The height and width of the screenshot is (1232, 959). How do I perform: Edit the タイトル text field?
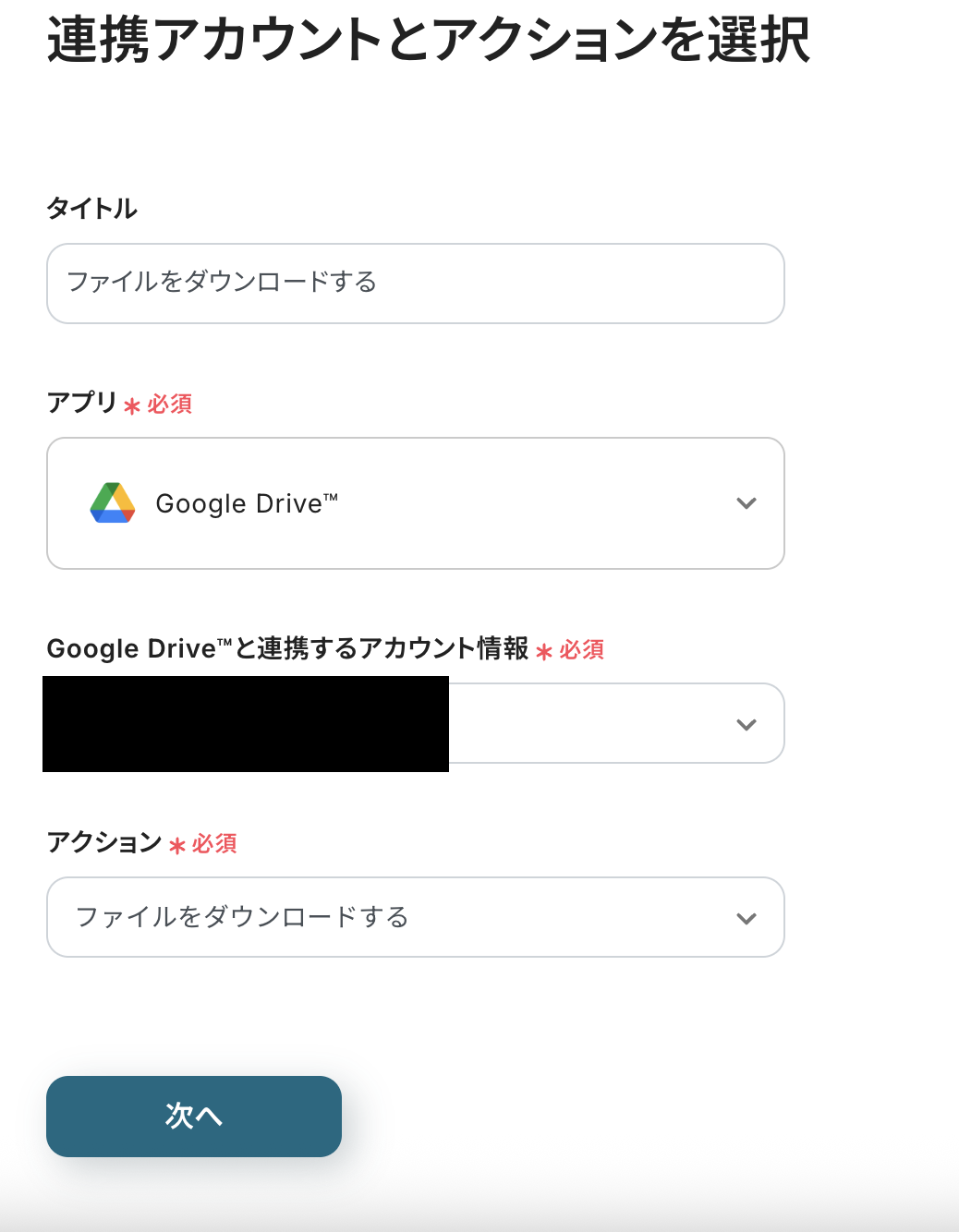tap(415, 284)
